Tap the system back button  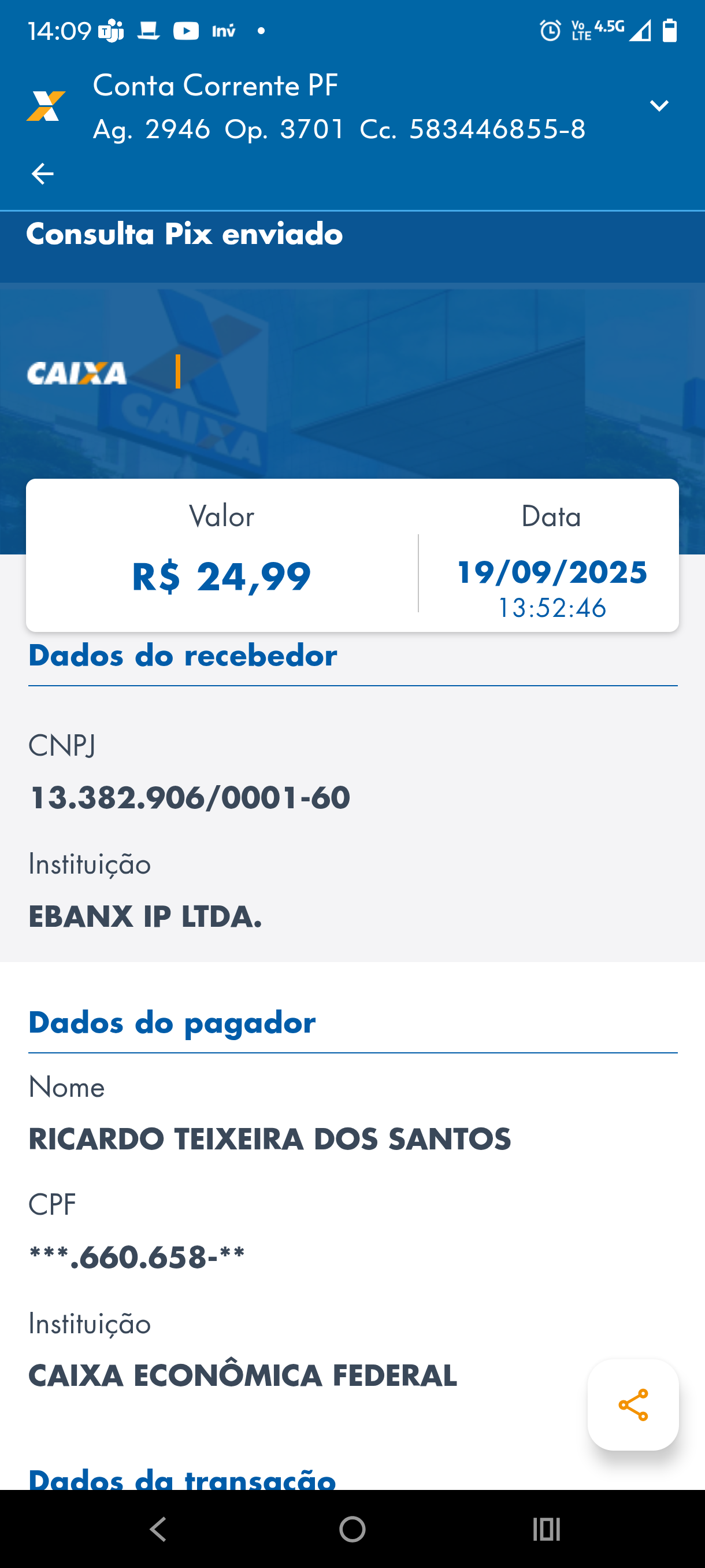pyautogui.click(x=158, y=1529)
